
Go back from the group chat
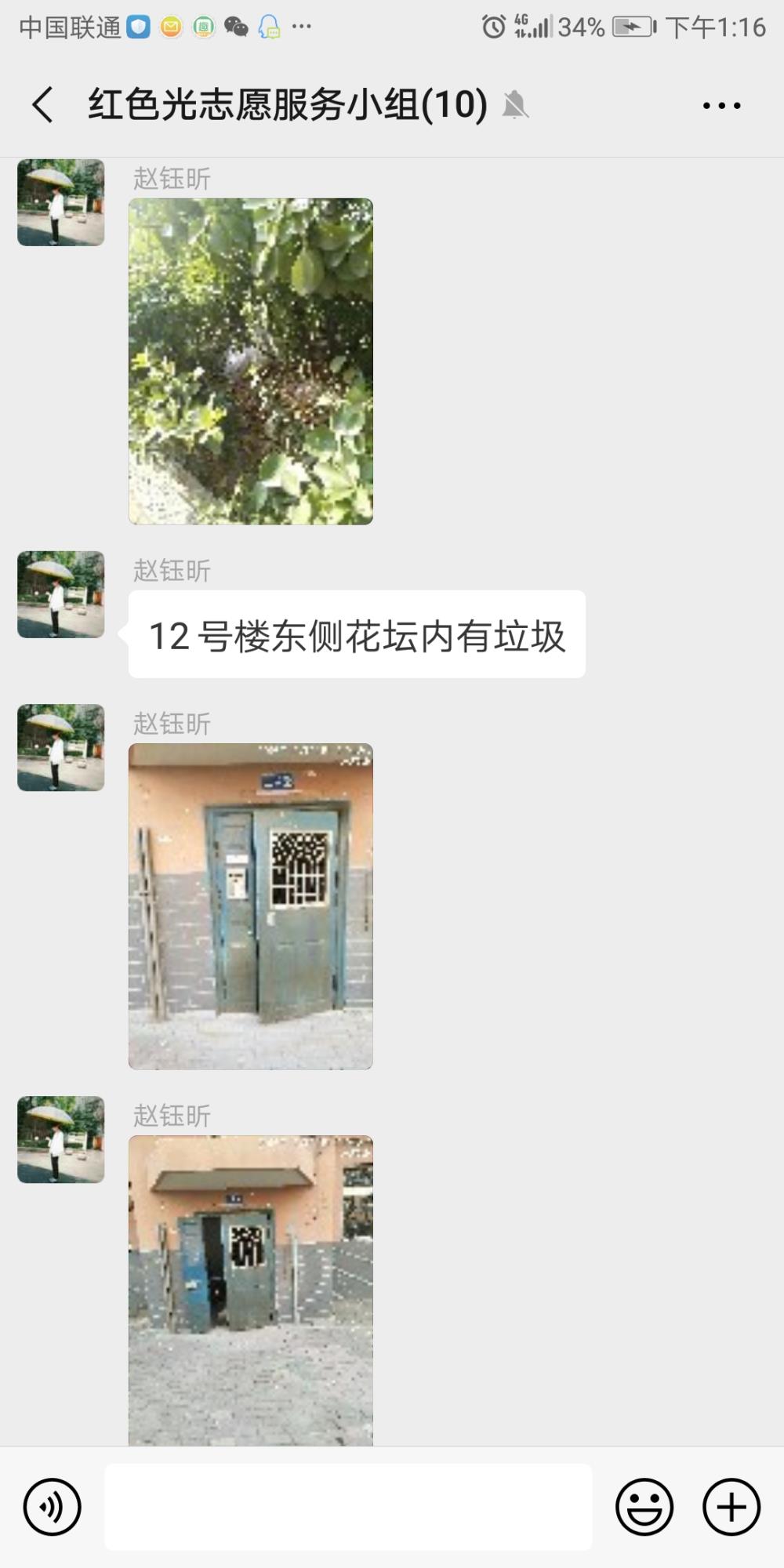coord(42,104)
